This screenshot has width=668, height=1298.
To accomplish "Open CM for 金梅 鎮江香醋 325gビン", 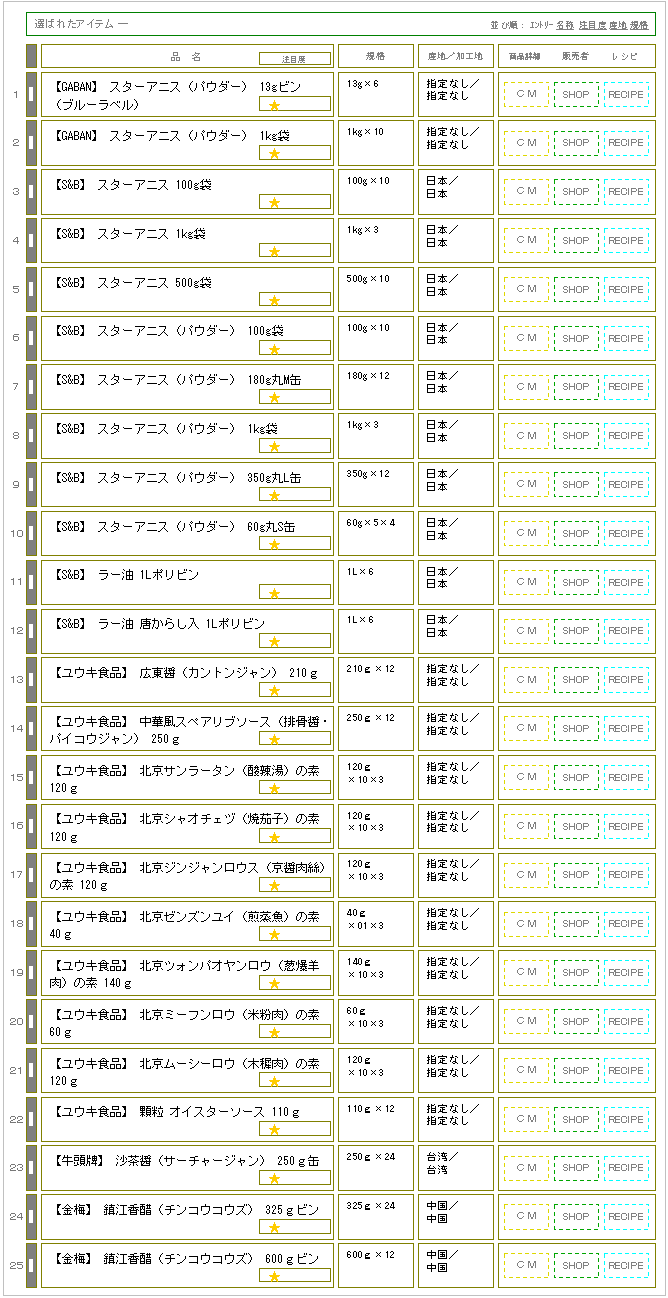I will (x=526, y=1217).
